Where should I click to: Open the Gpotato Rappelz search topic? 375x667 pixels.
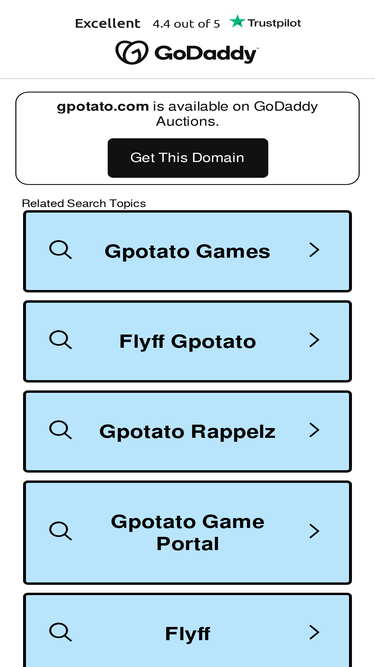(188, 431)
